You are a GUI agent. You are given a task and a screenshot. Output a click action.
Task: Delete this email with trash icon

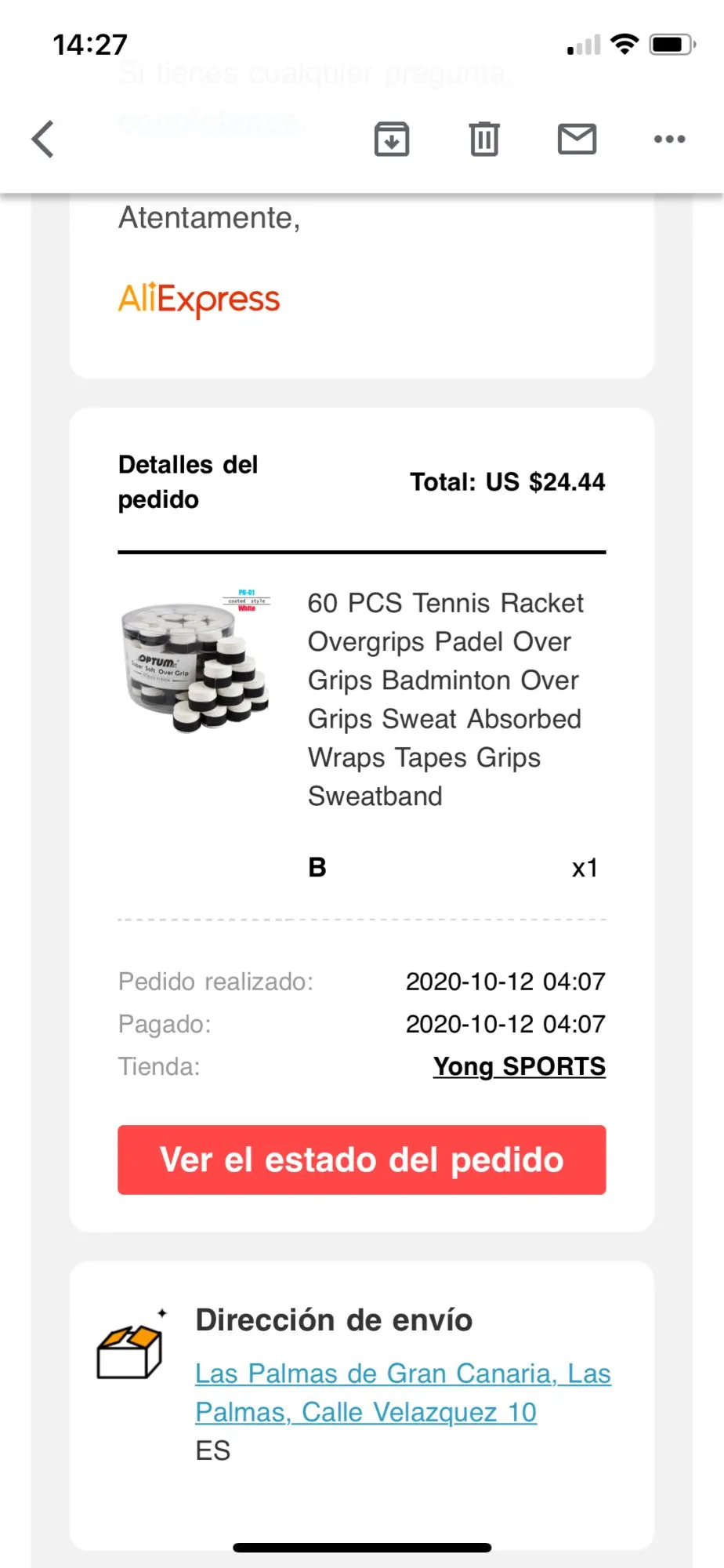[484, 140]
